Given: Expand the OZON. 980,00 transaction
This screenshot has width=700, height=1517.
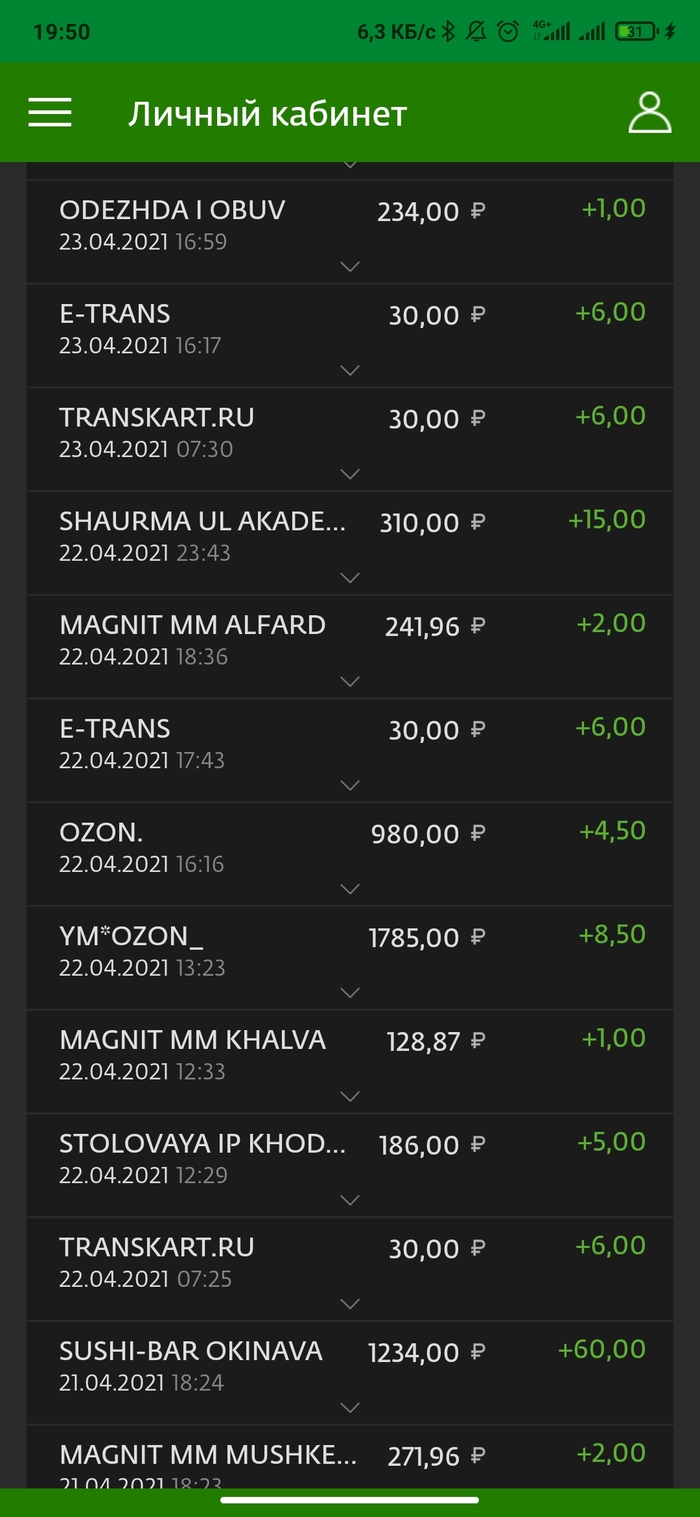Looking at the screenshot, I should pyautogui.click(x=350, y=889).
